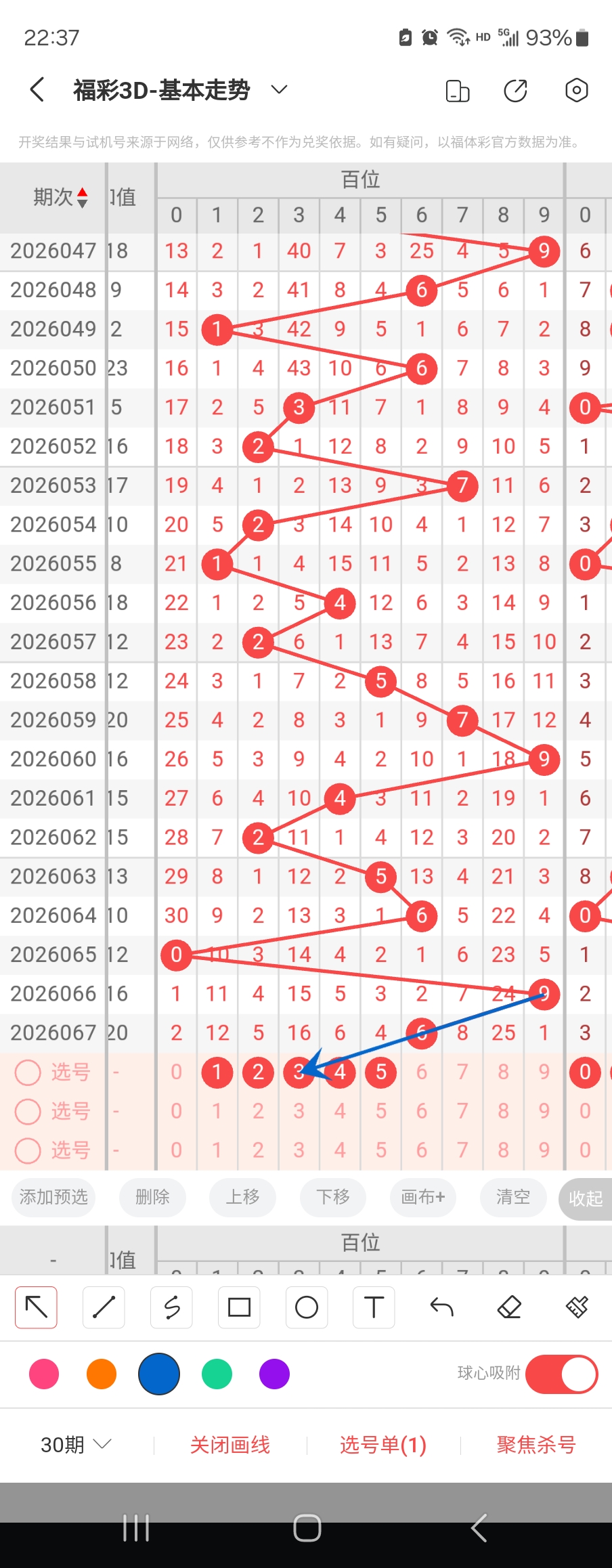Clear selections with 清空
612x1568 pixels.
(512, 1197)
